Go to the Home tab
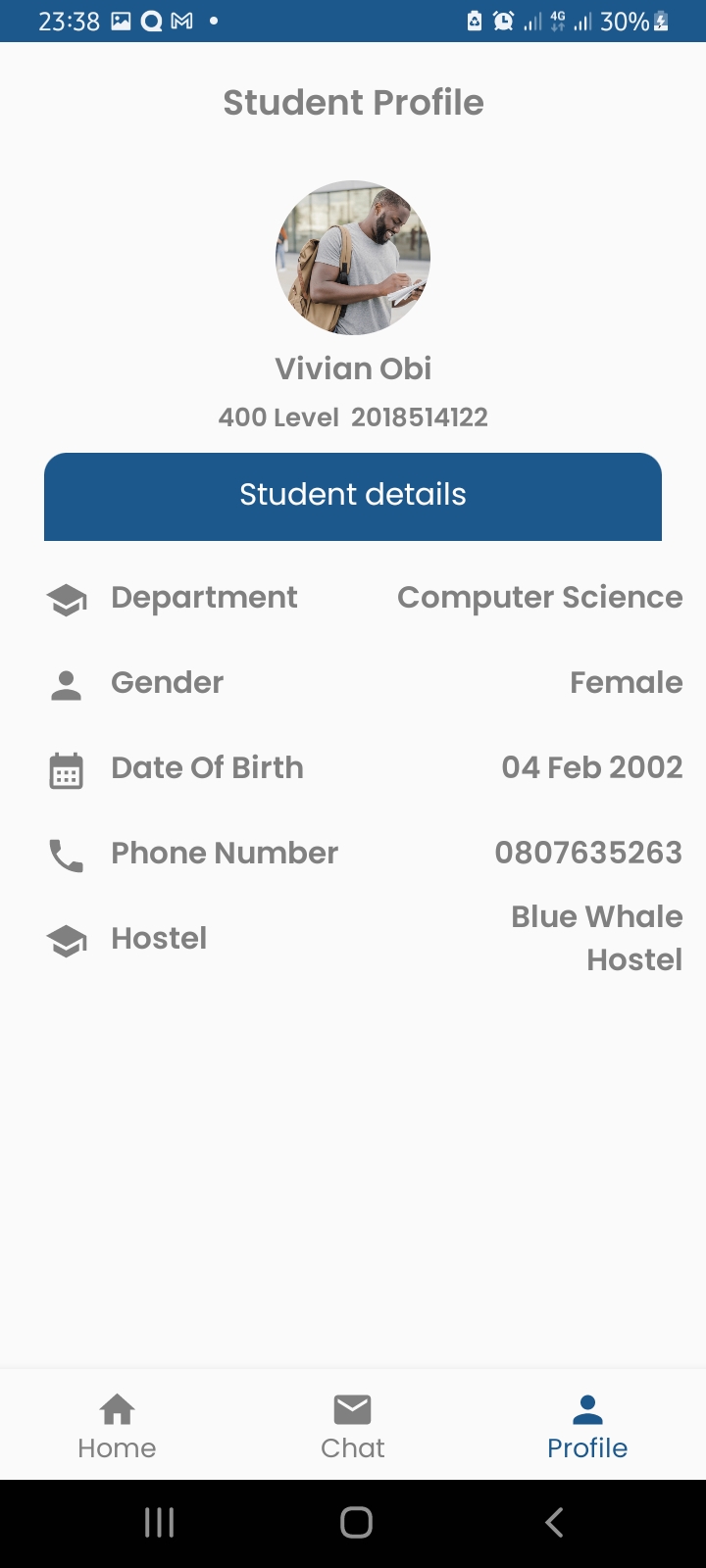 click(x=117, y=1426)
